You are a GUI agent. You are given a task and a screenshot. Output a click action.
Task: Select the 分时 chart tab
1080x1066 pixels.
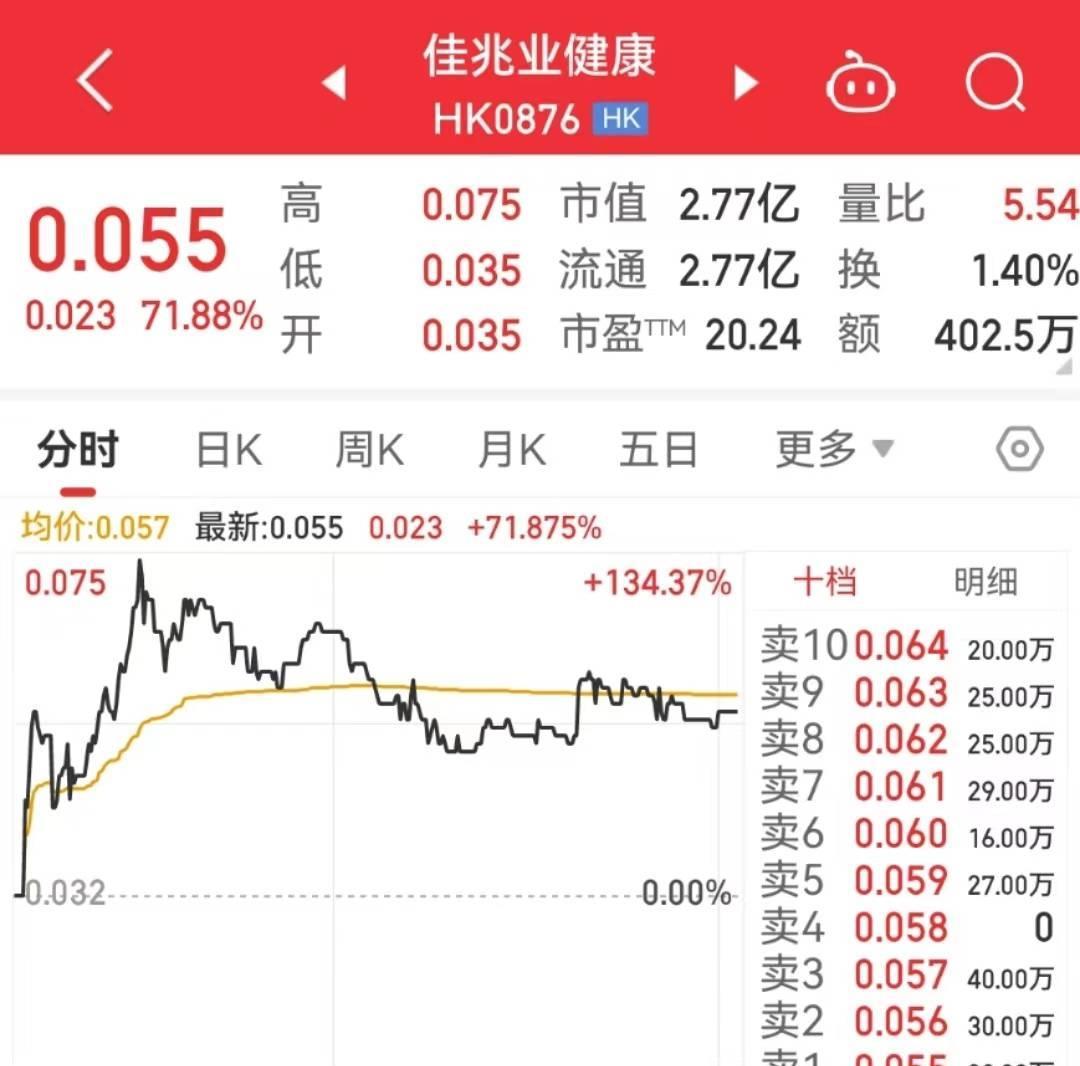(78, 451)
